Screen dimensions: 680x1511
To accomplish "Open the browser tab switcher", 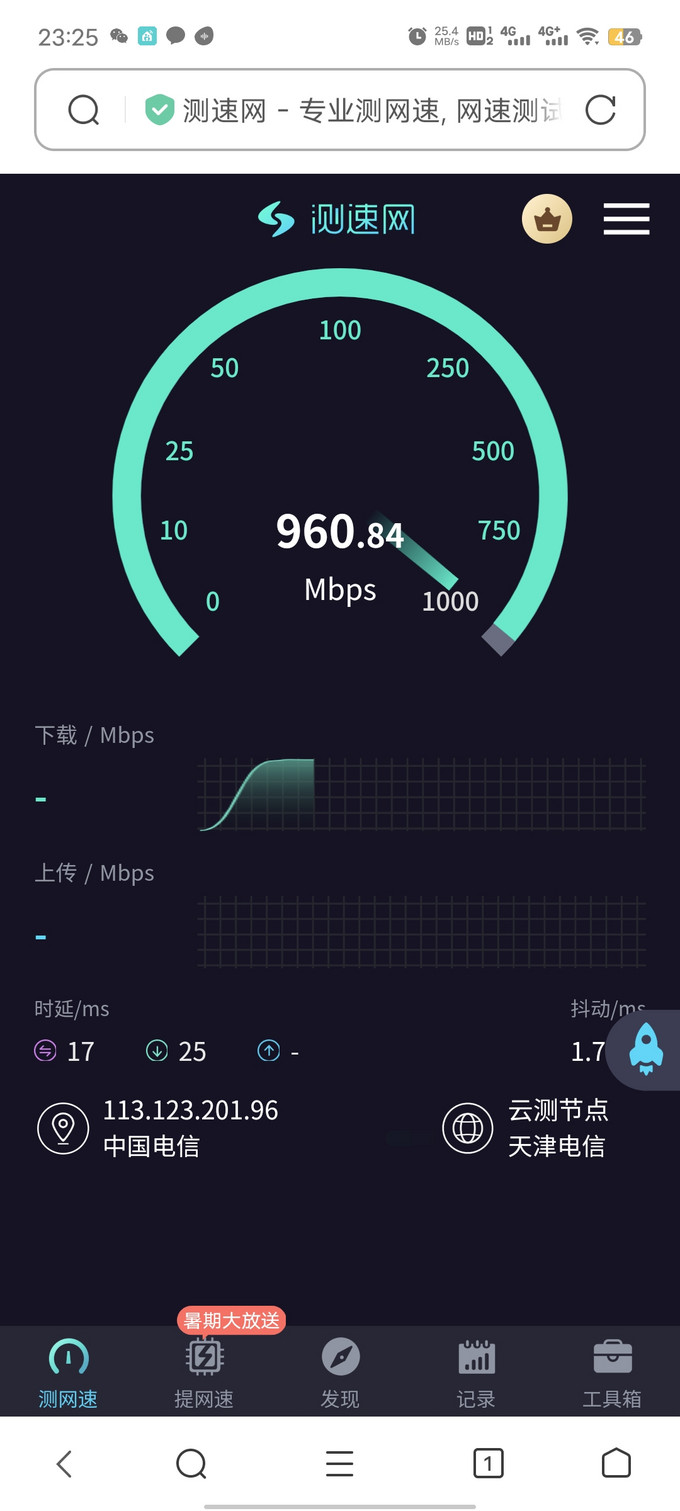I will [487, 1464].
